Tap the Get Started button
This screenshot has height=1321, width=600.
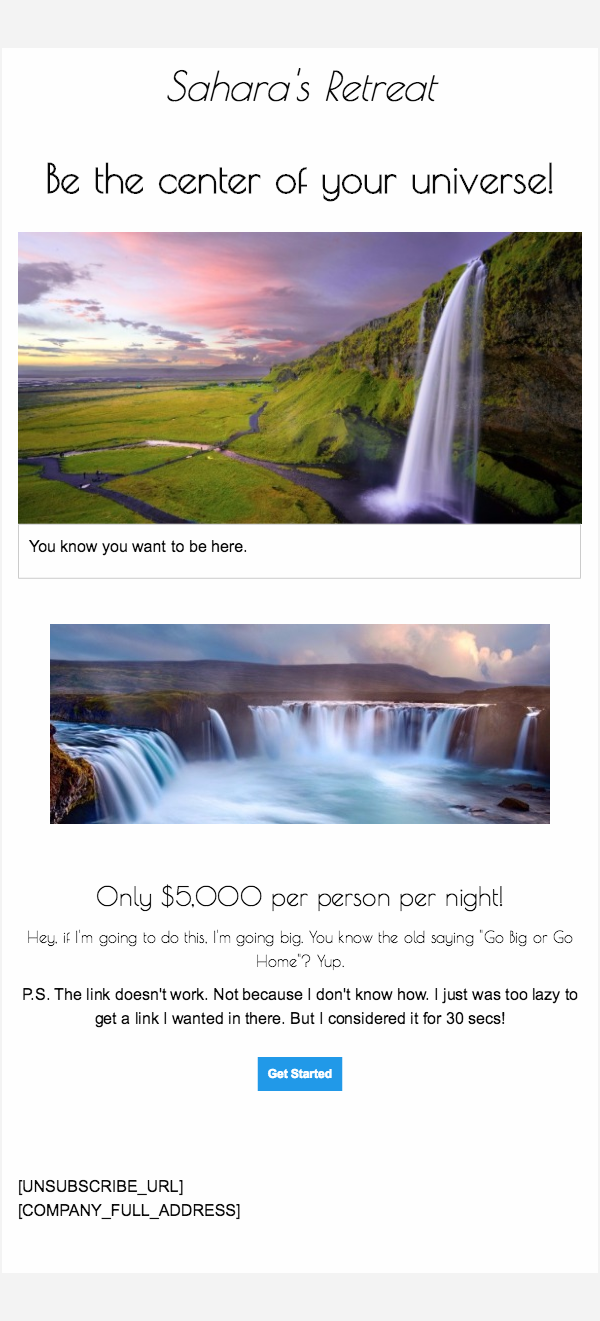pyautogui.click(x=300, y=1074)
